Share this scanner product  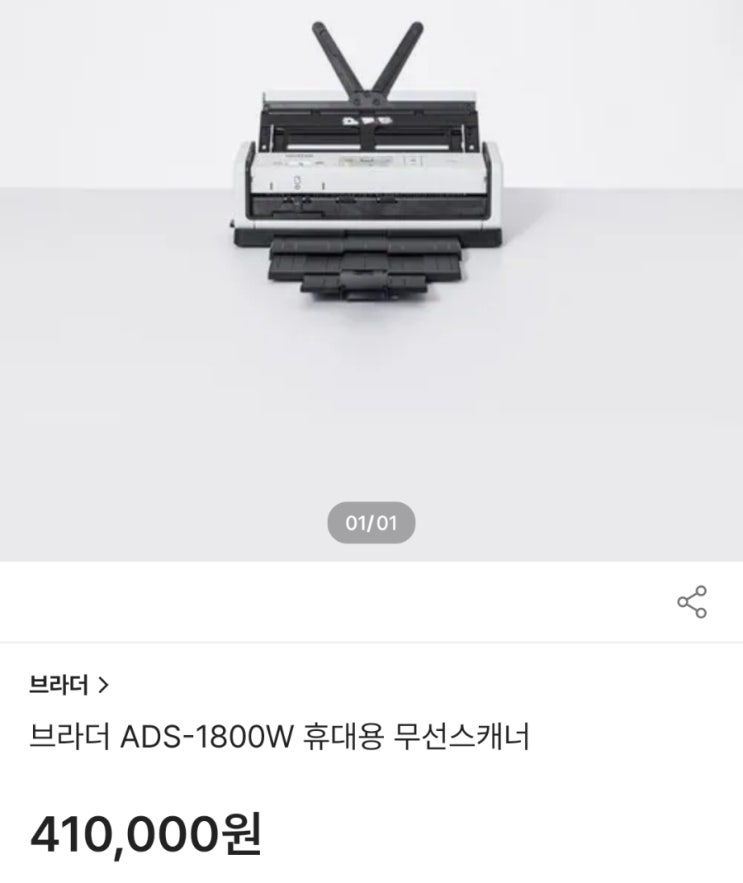click(x=692, y=602)
